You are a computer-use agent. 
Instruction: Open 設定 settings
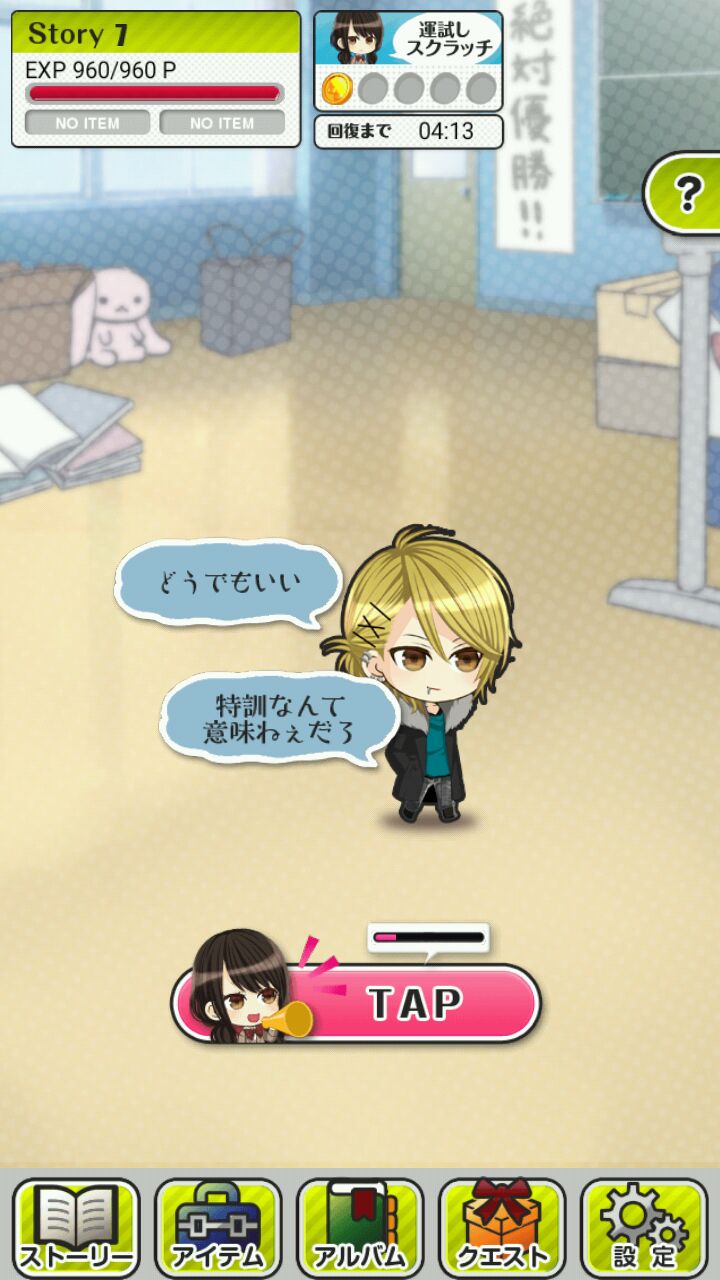(644, 1228)
